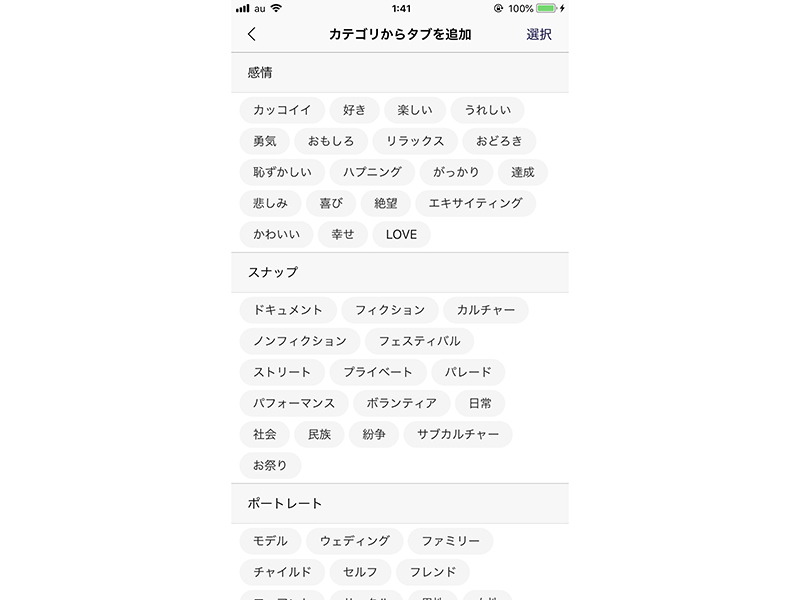This screenshot has width=800, height=600.
Task: Tap 選択 in the top bar
Action: [539, 34]
